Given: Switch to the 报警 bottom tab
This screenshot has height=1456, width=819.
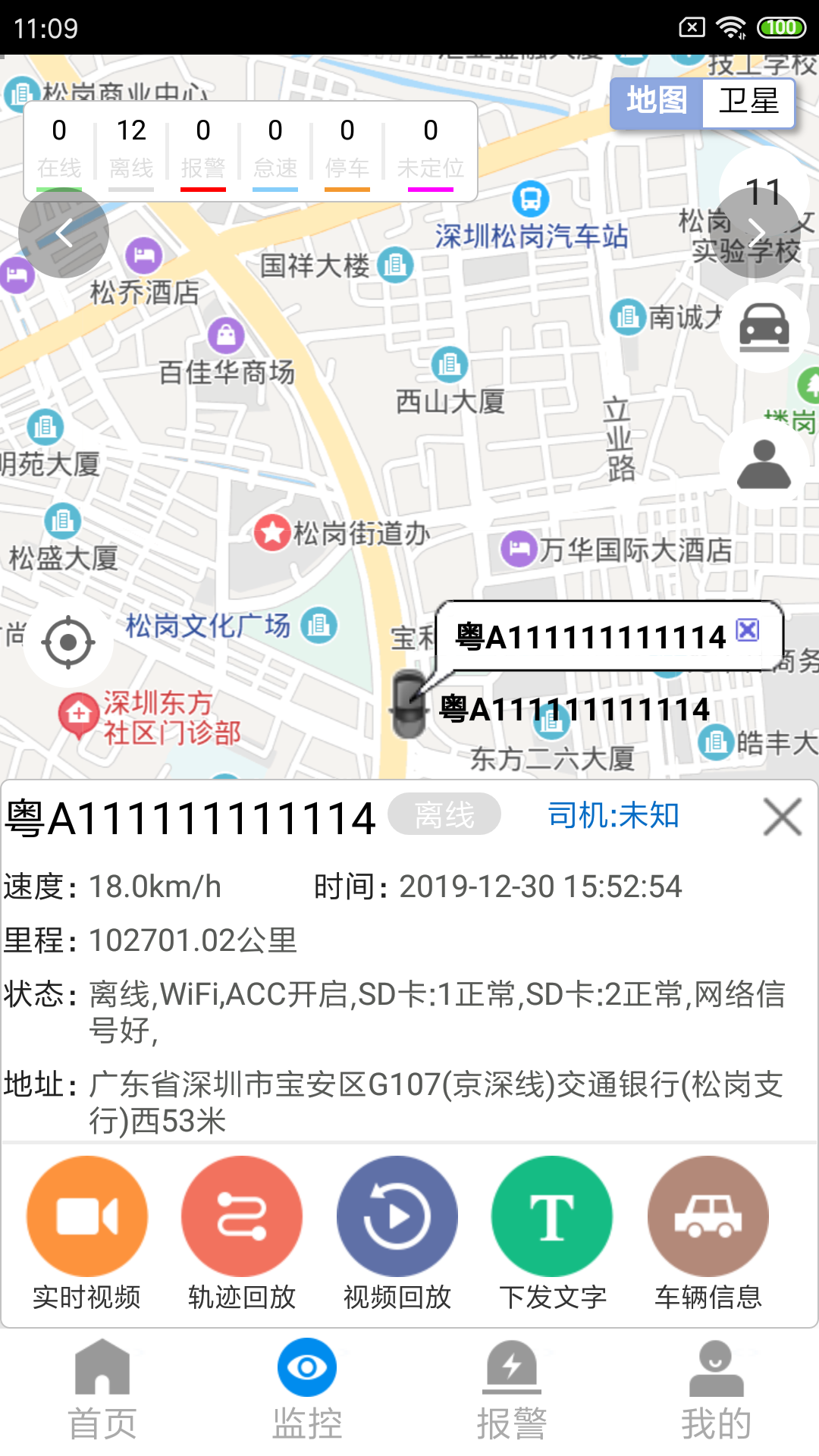Looking at the screenshot, I should coord(512,1392).
